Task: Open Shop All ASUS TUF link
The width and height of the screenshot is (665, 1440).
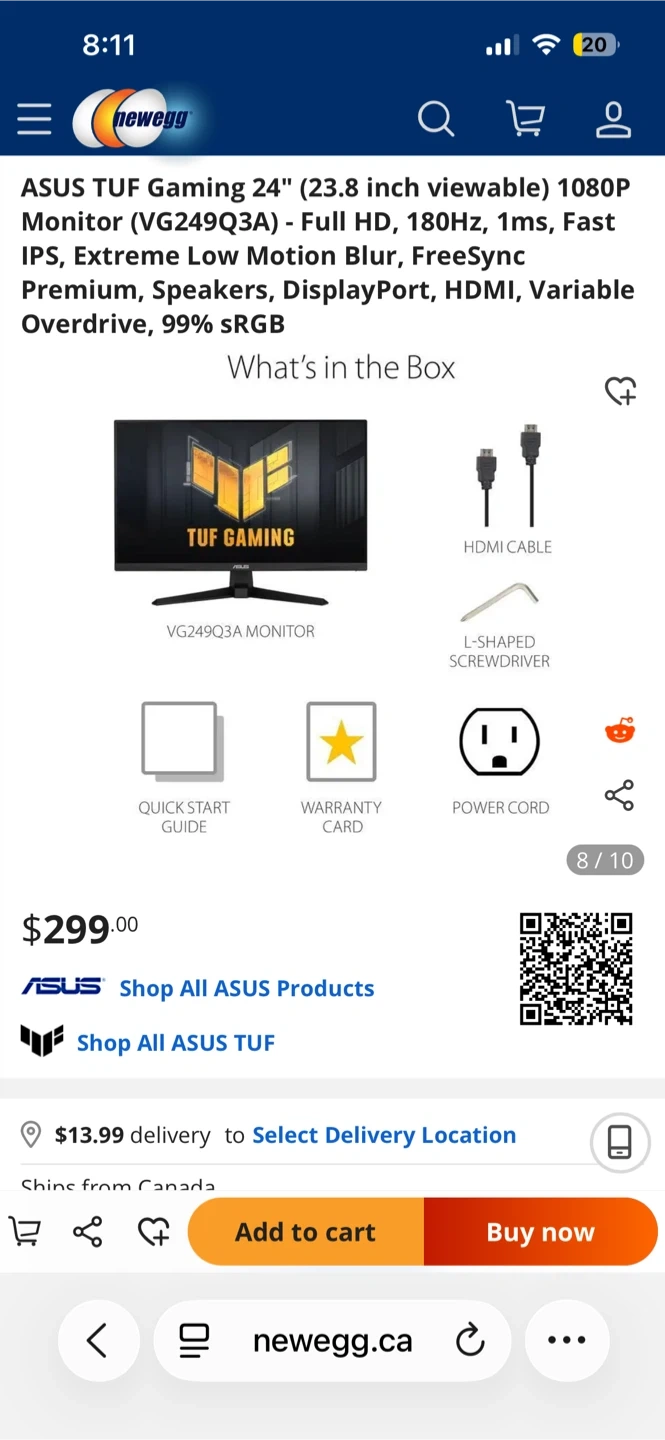Action: coord(175,1043)
